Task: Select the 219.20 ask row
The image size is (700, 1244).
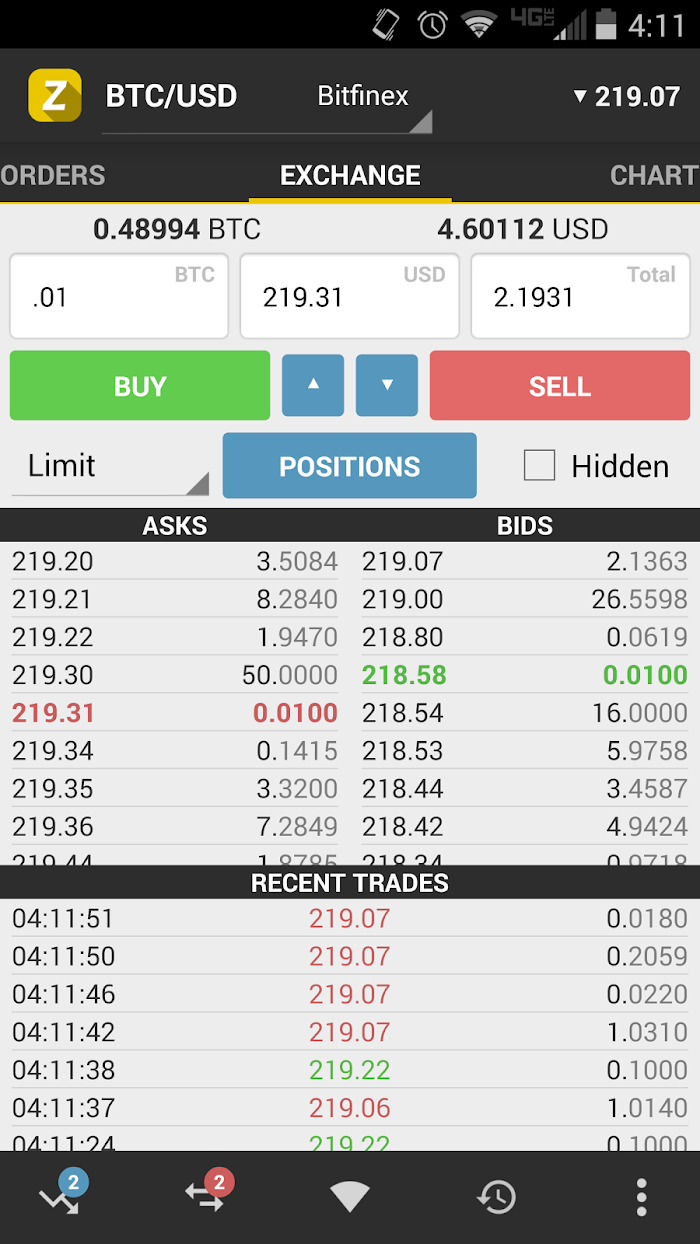Action: [x=175, y=561]
